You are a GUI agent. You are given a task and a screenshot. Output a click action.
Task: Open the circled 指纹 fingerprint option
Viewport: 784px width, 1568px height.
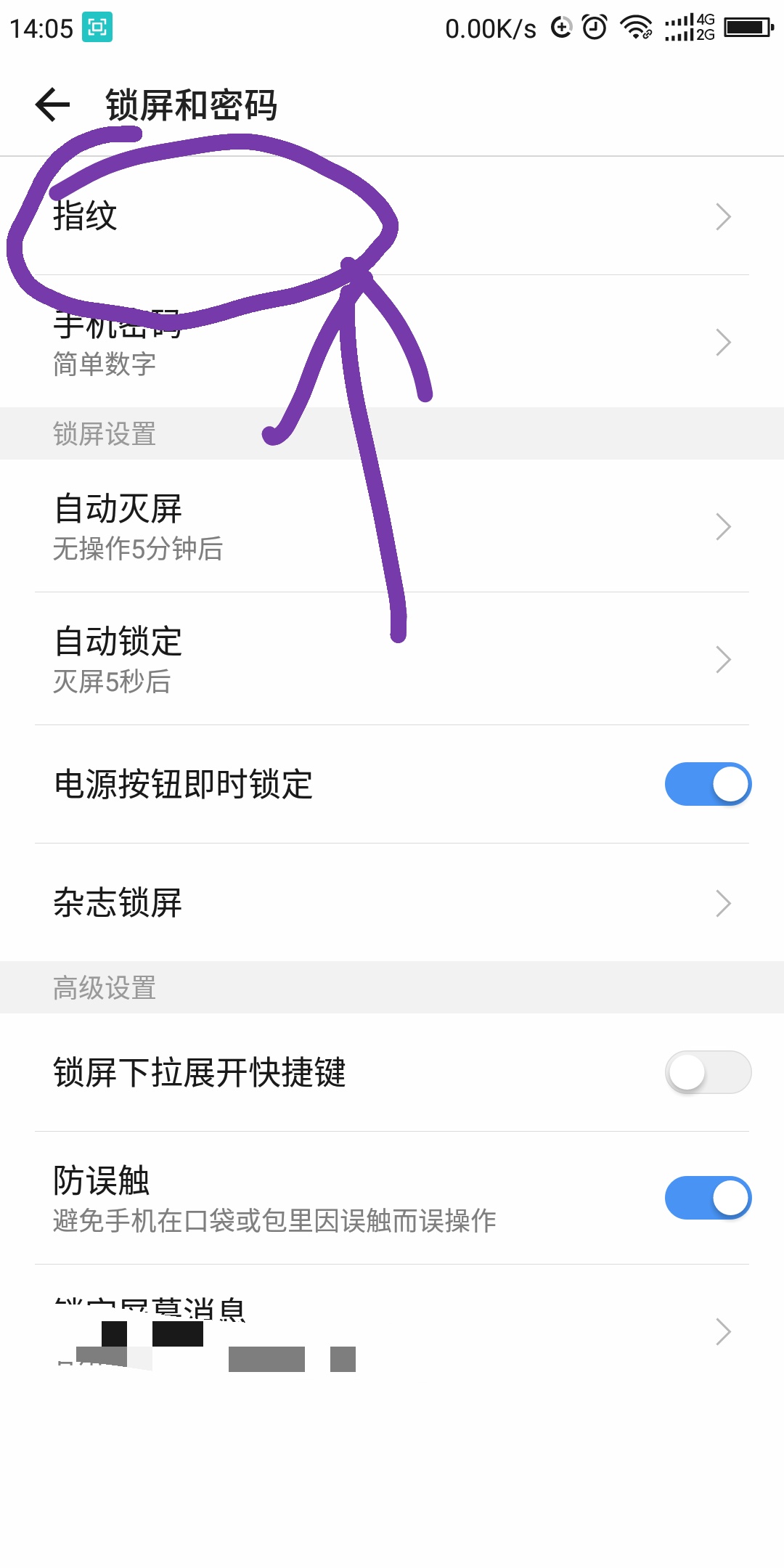[x=218, y=216]
